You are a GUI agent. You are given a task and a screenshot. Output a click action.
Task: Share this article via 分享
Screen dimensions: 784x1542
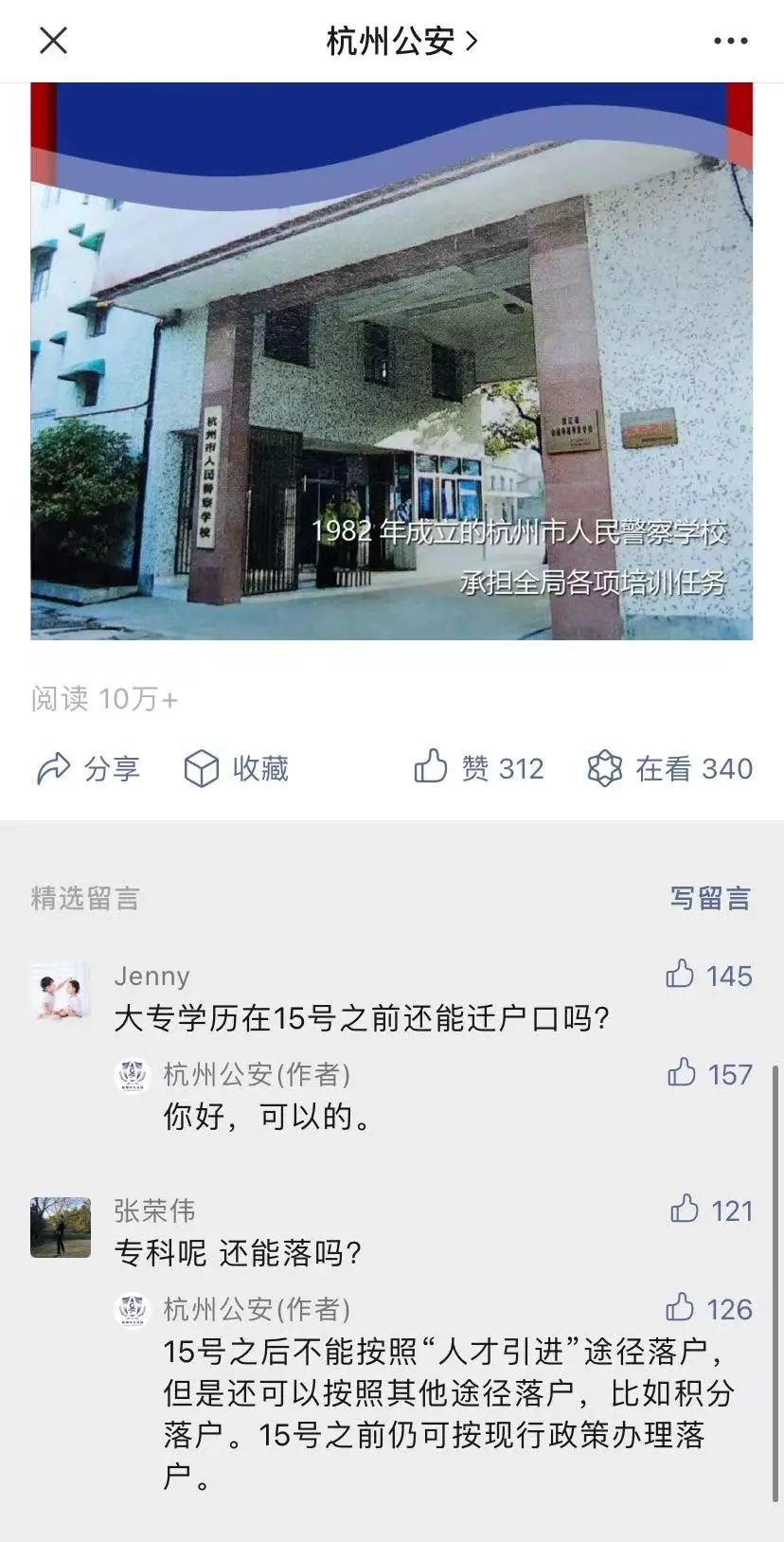(88, 768)
